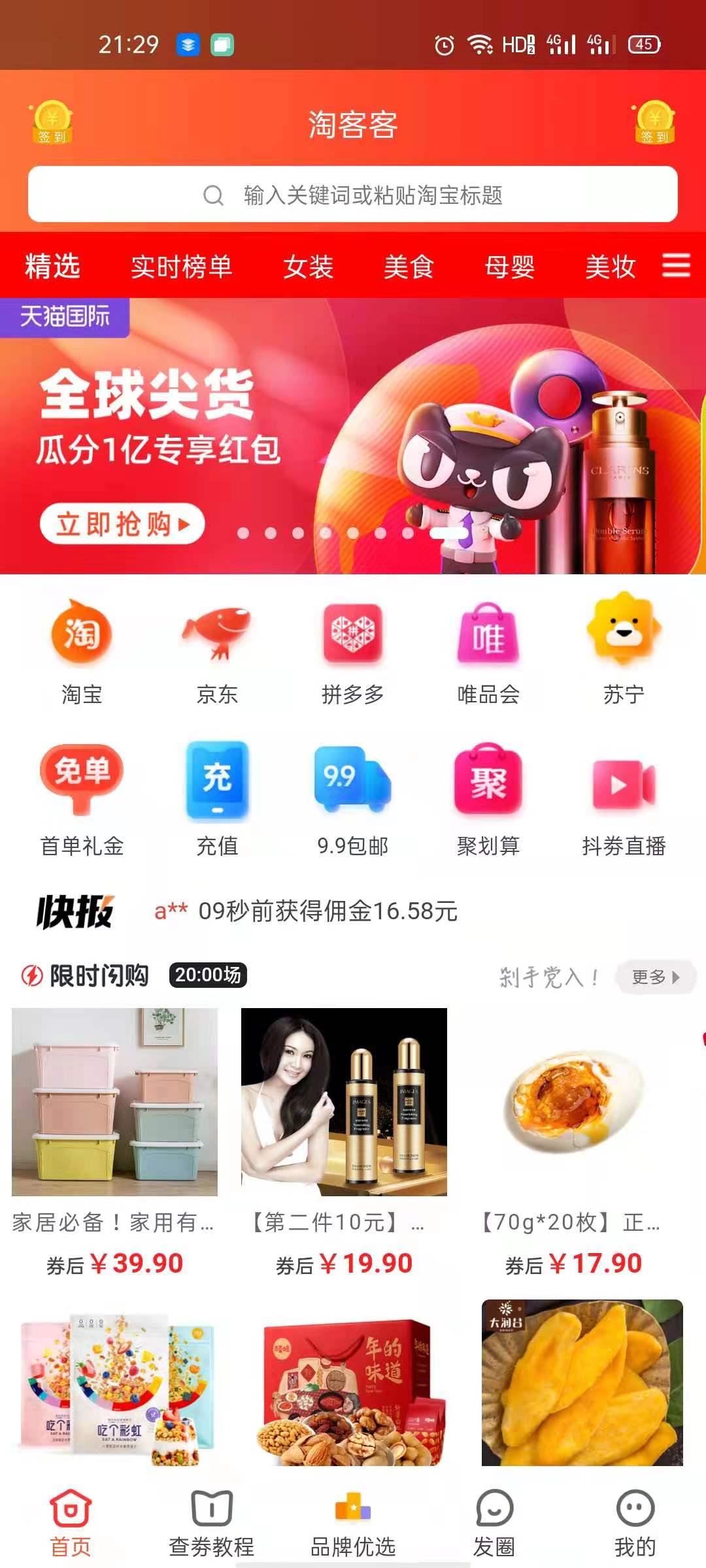Open the 70g*20枚 salted egg product

[573, 1140]
